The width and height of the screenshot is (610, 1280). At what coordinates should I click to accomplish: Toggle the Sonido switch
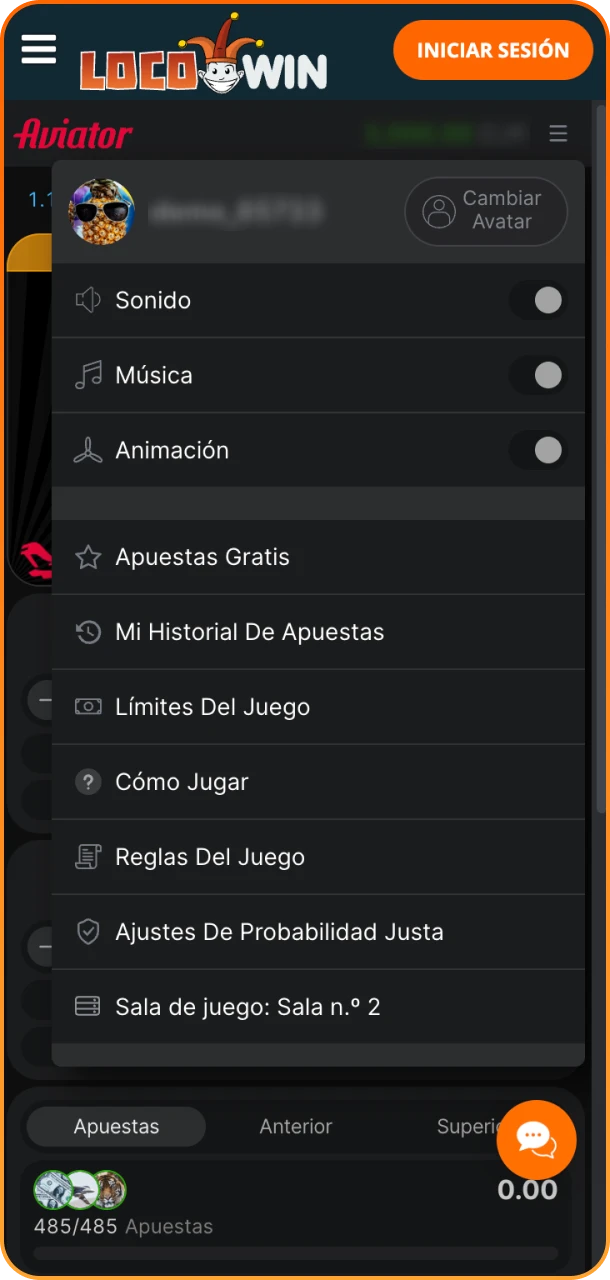(539, 300)
